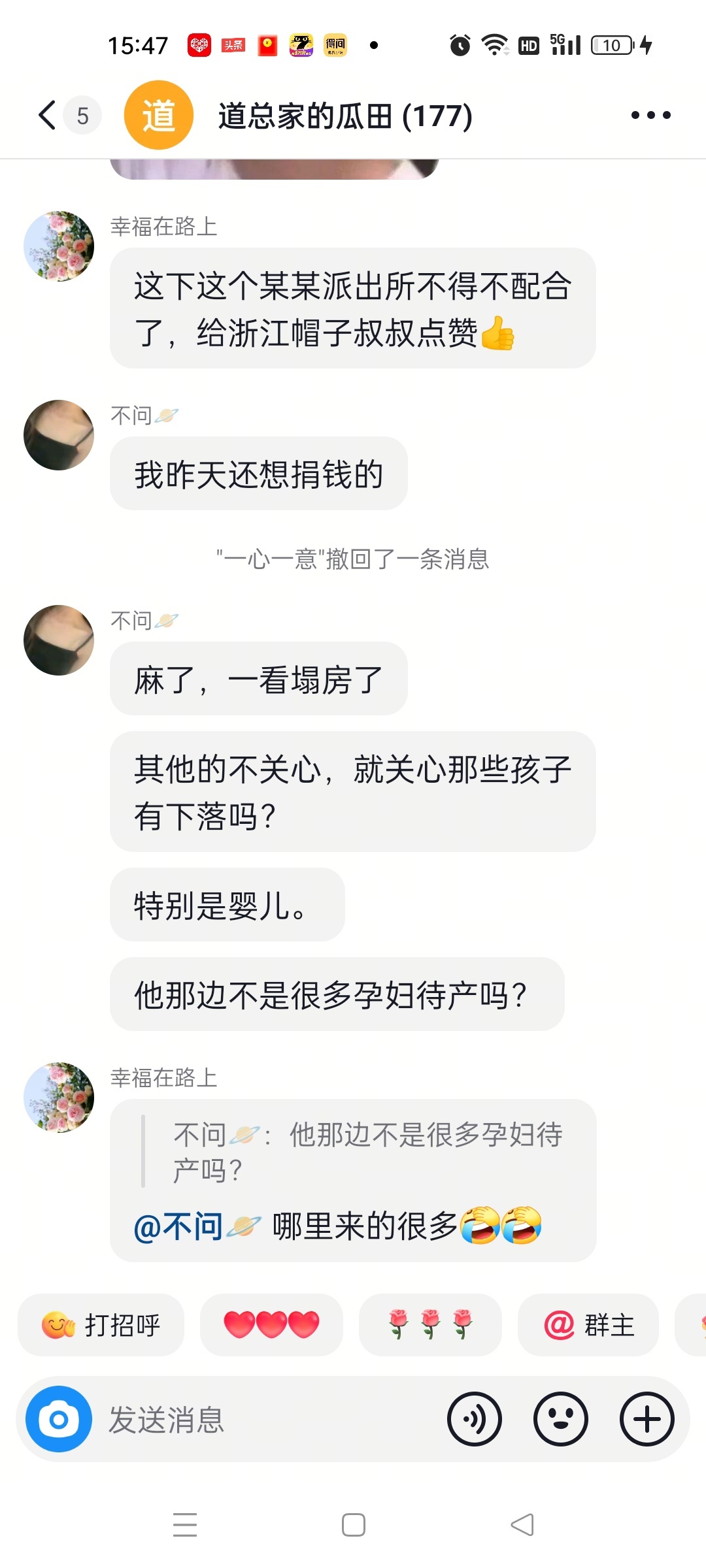Open the three-dot overflow menu
706x1568 pixels.
pyautogui.click(x=650, y=116)
